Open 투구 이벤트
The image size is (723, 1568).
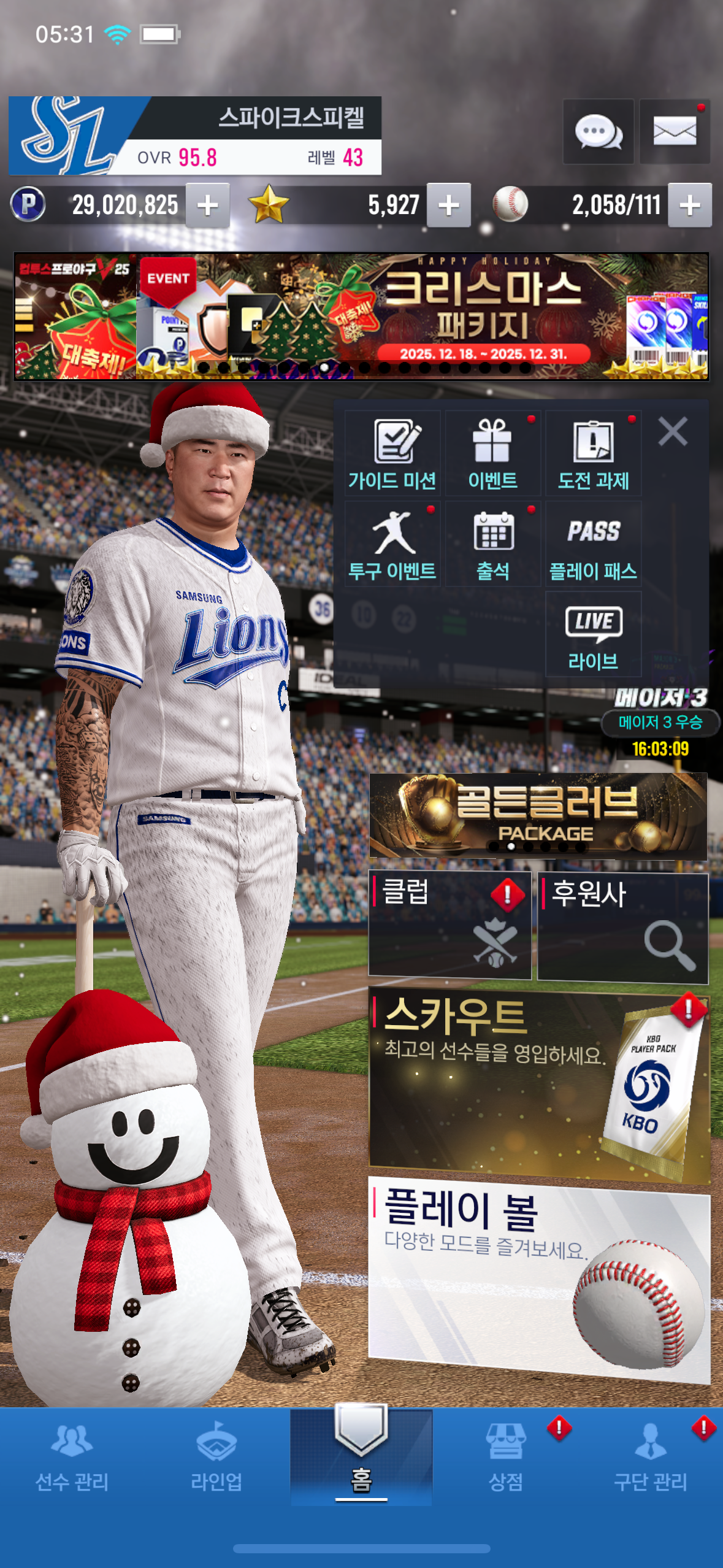click(392, 544)
